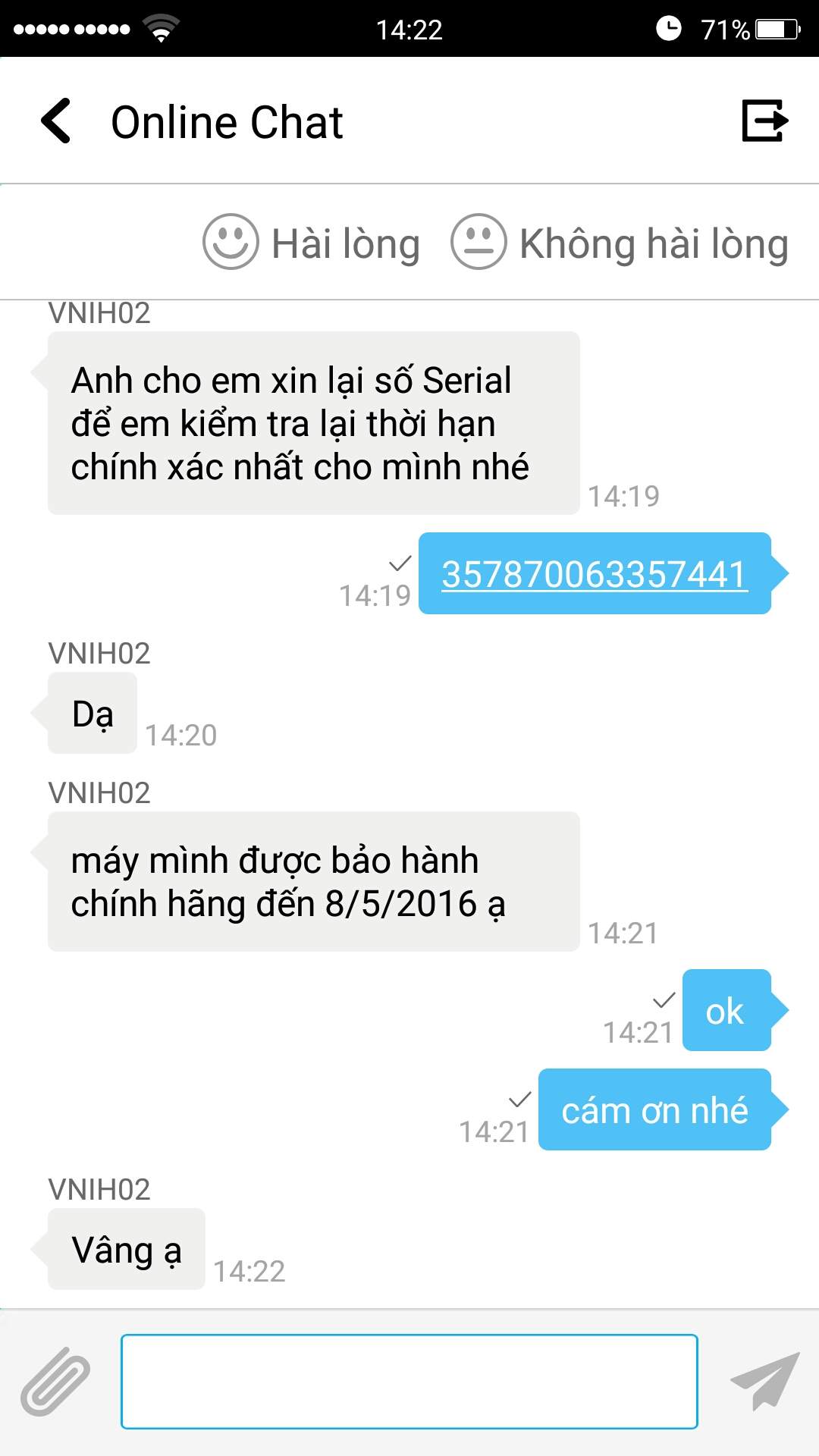819x1456 pixels.
Task: Tap the exit chat icon
Action: pyautogui.click(x=764, y=121)
